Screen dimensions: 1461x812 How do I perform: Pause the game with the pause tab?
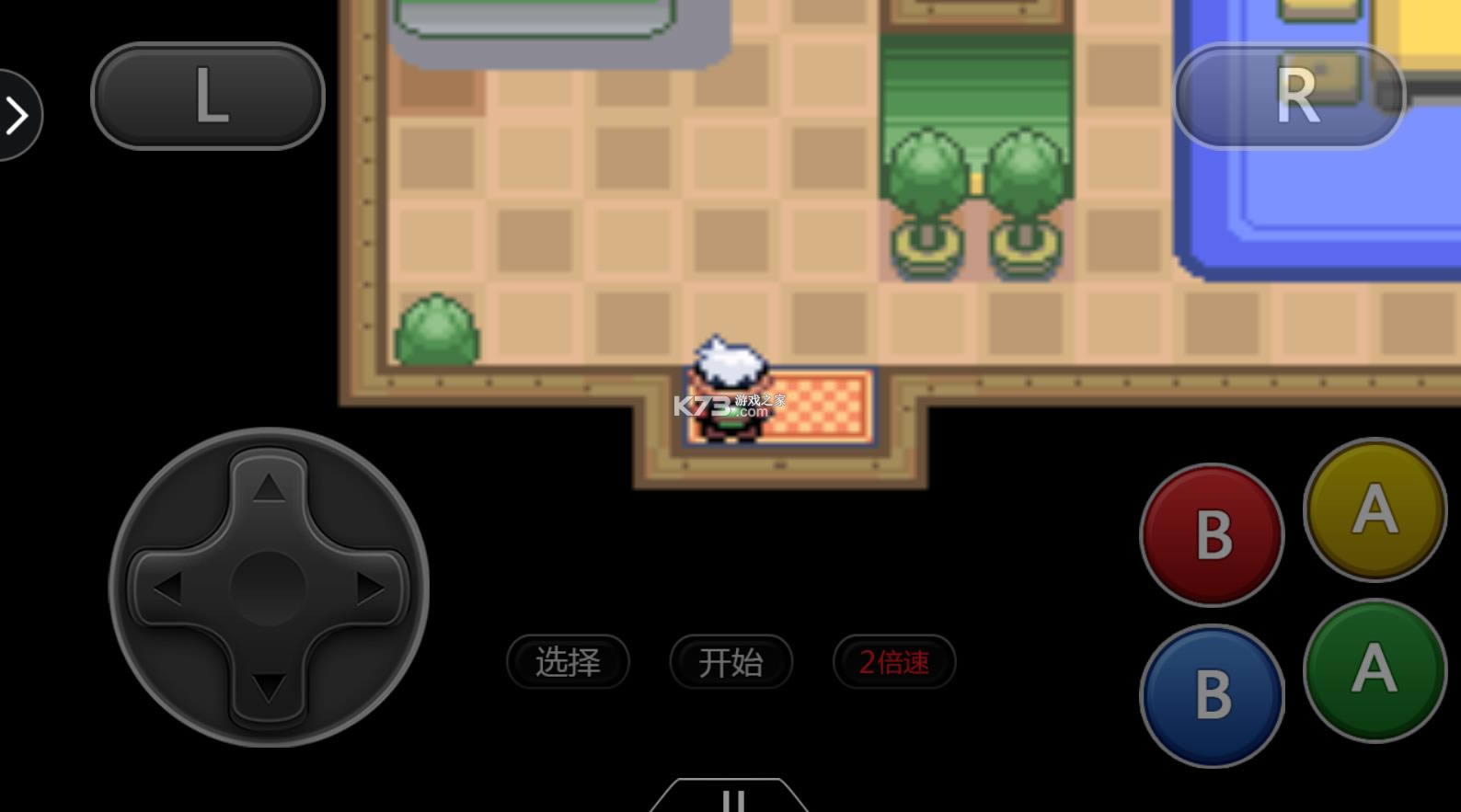click(x=731, y=798)
